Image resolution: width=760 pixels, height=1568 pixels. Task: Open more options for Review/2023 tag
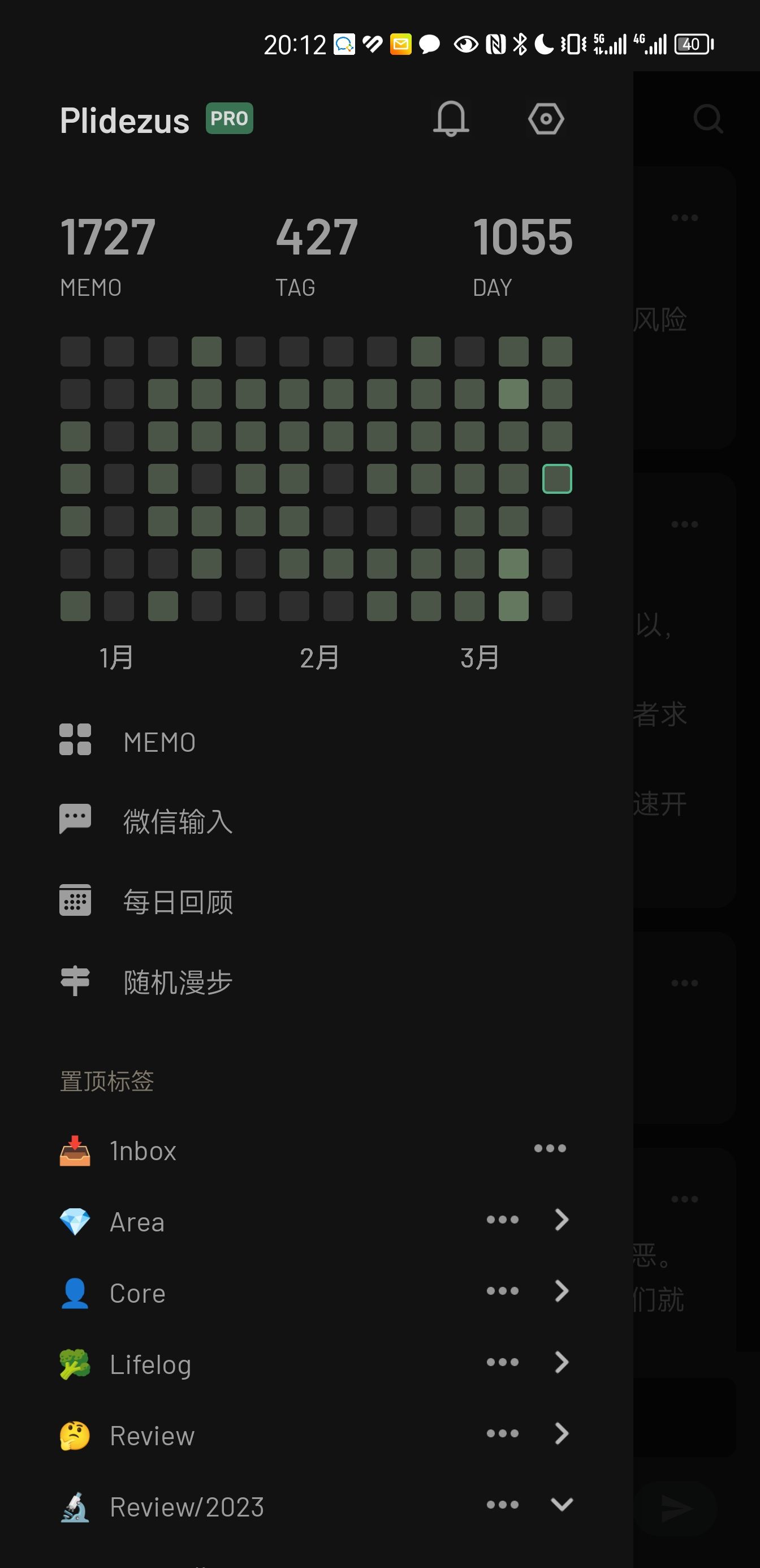[x=503, y=1505]
